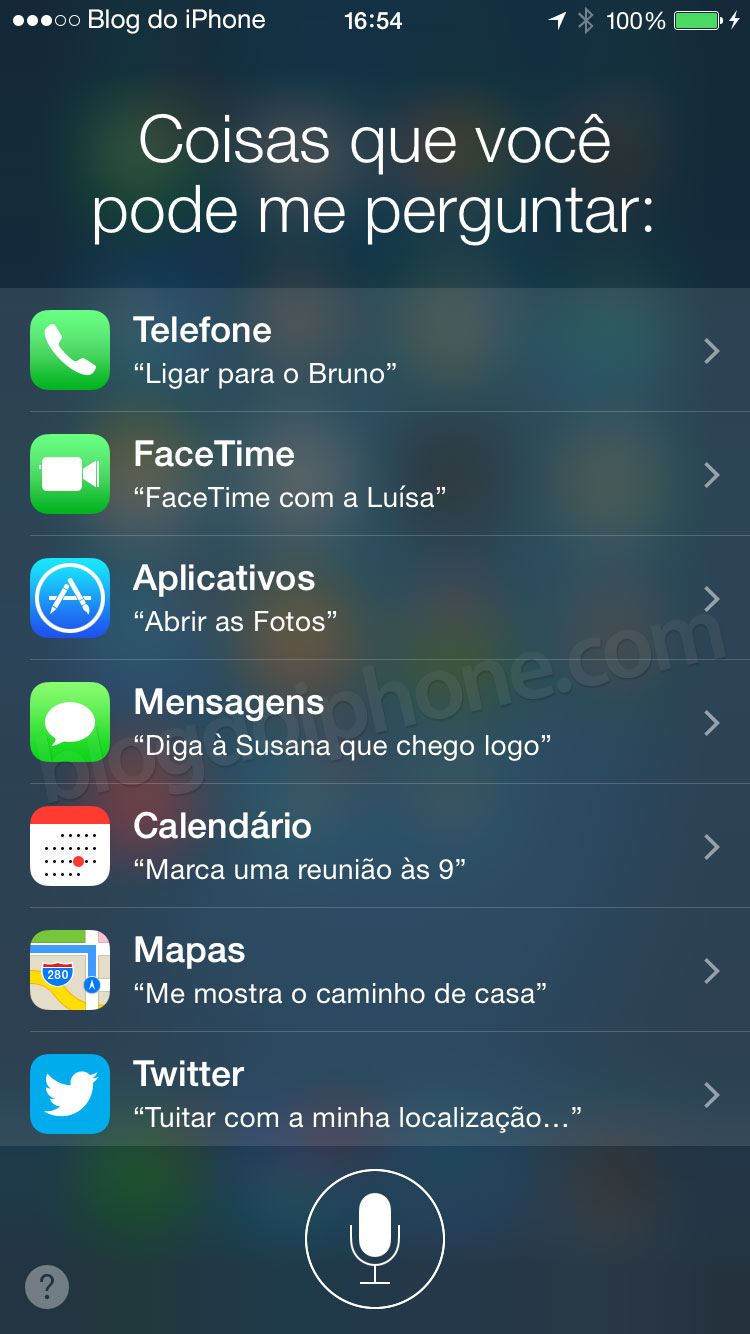750x1334 pixels.
Task: Open the FaceTime examples row
Action: point(375,475)
